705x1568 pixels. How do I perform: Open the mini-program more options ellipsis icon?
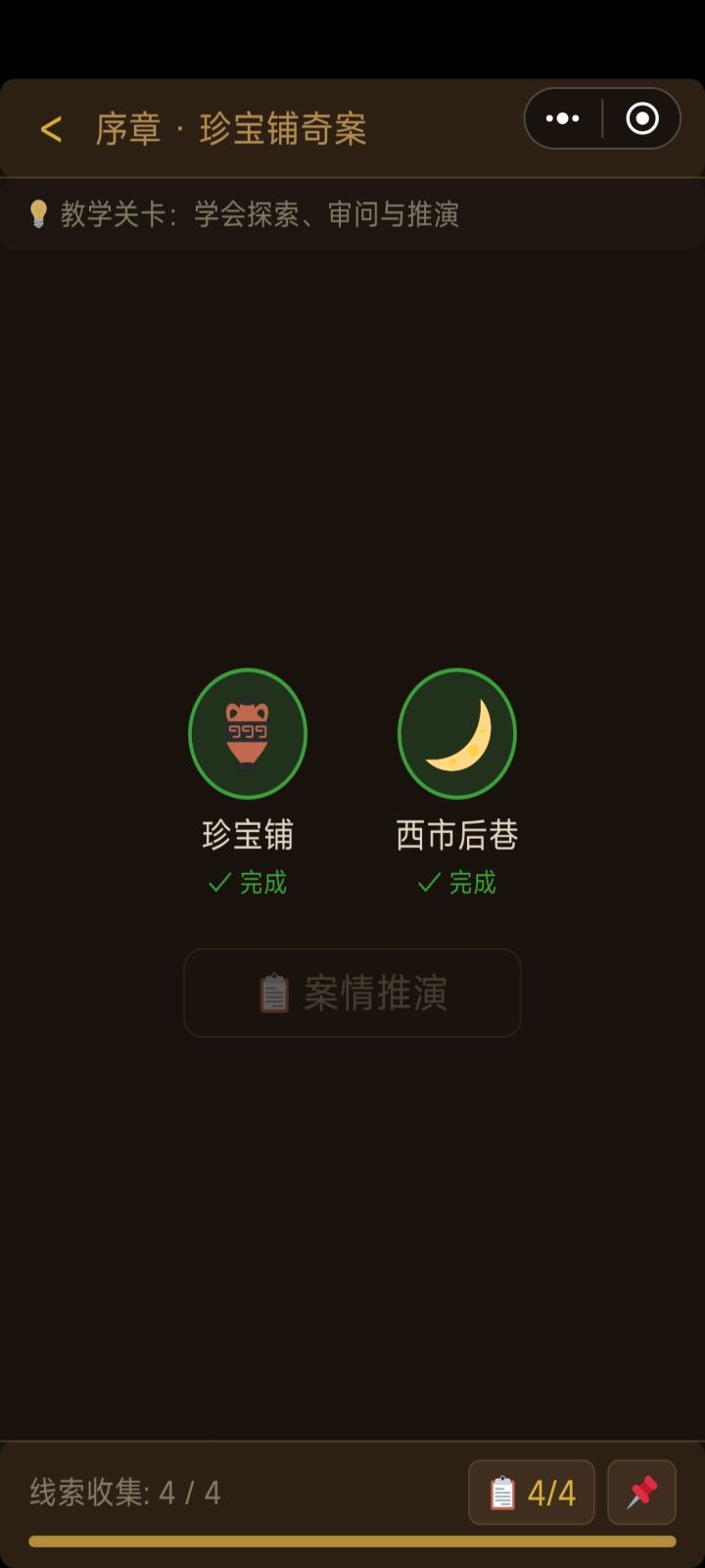[x=562, y=118]
